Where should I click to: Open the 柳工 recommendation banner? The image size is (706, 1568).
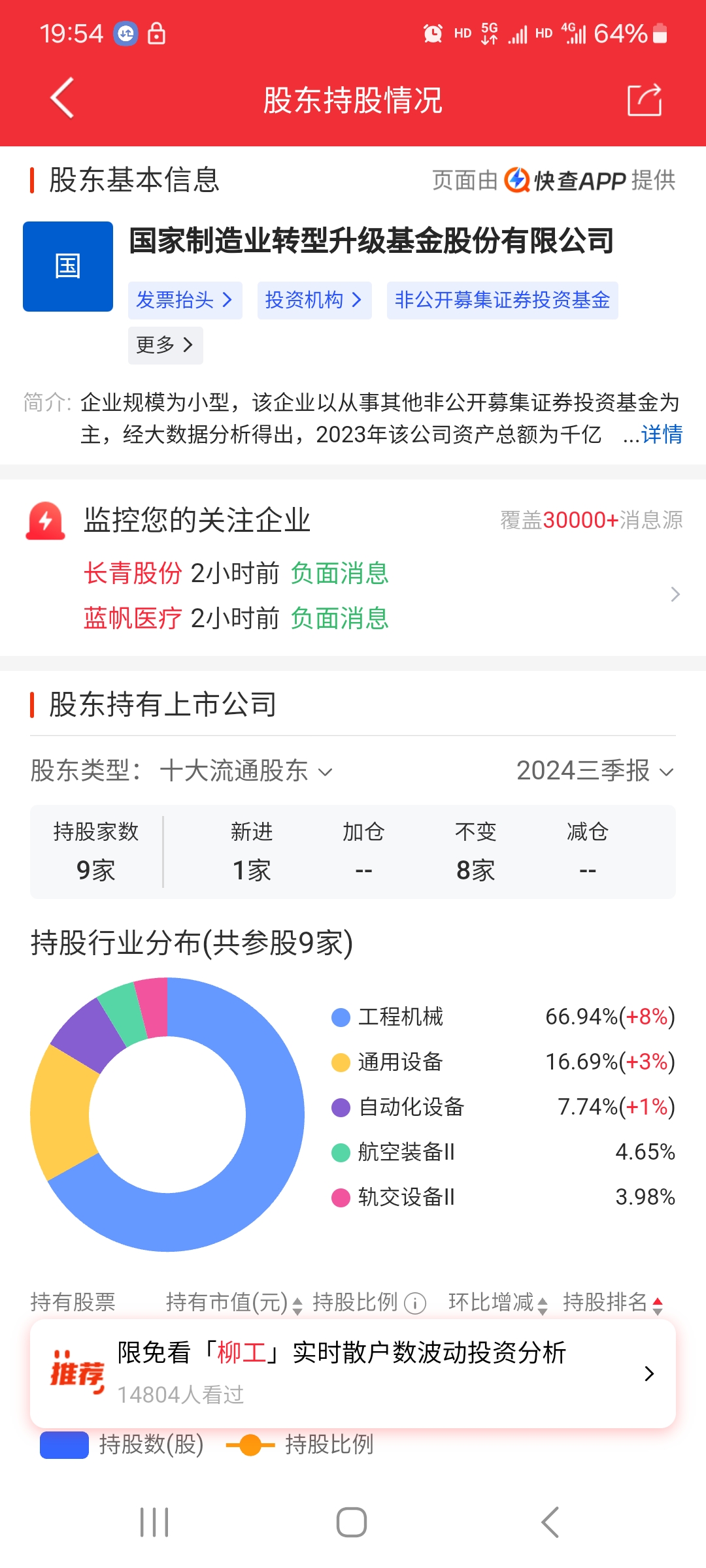[x=353, y=1373]
